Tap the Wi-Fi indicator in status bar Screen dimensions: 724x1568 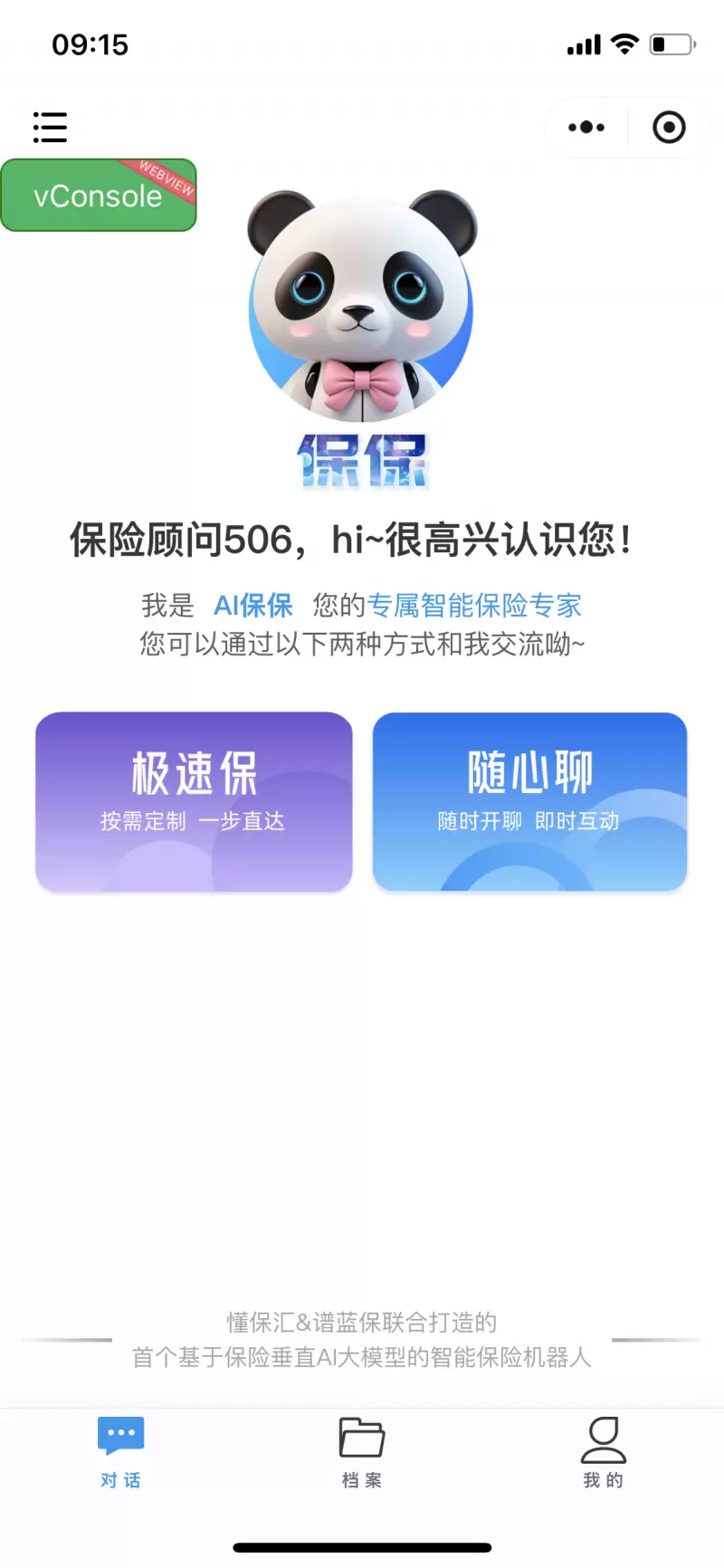click(x=626, y=43)
